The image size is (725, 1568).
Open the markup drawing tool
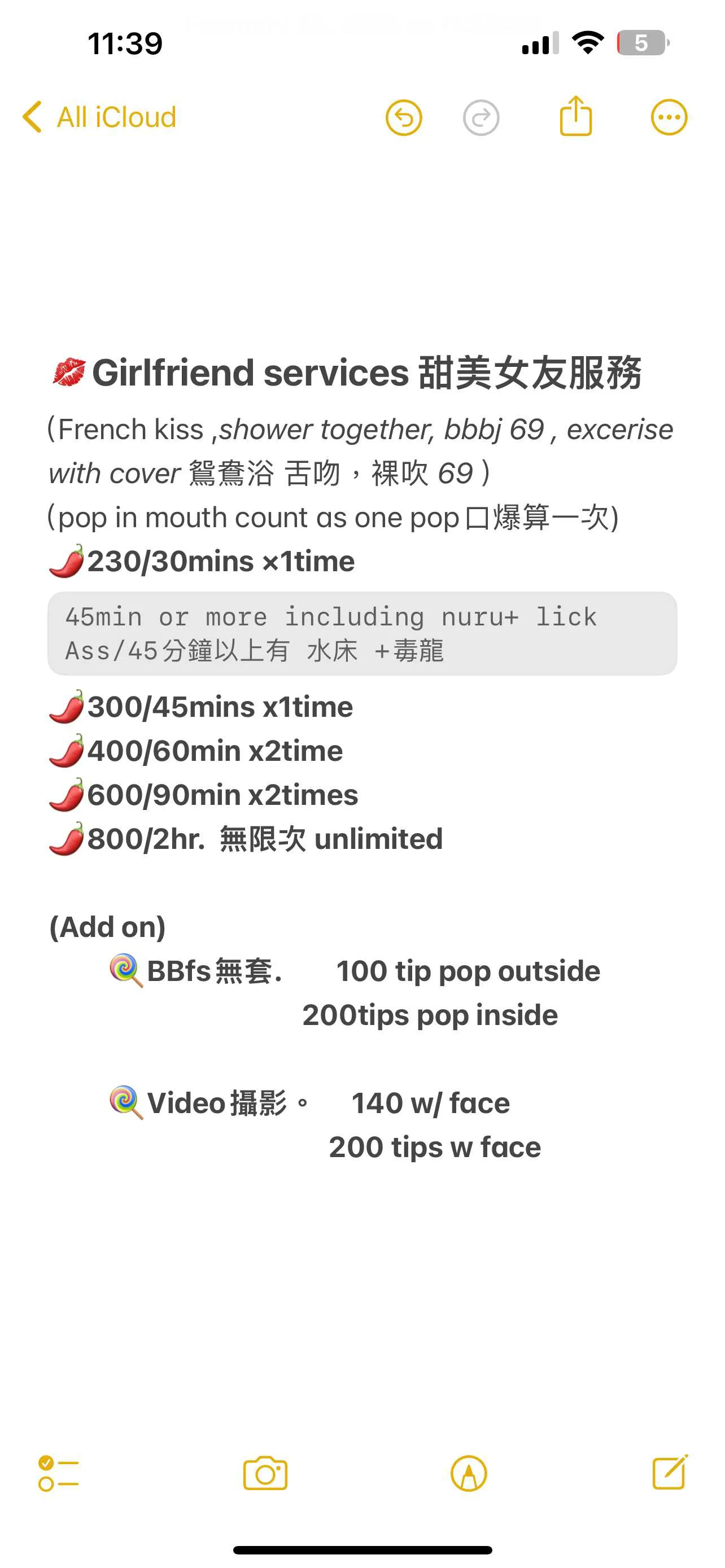click(x=468, y=1473)
